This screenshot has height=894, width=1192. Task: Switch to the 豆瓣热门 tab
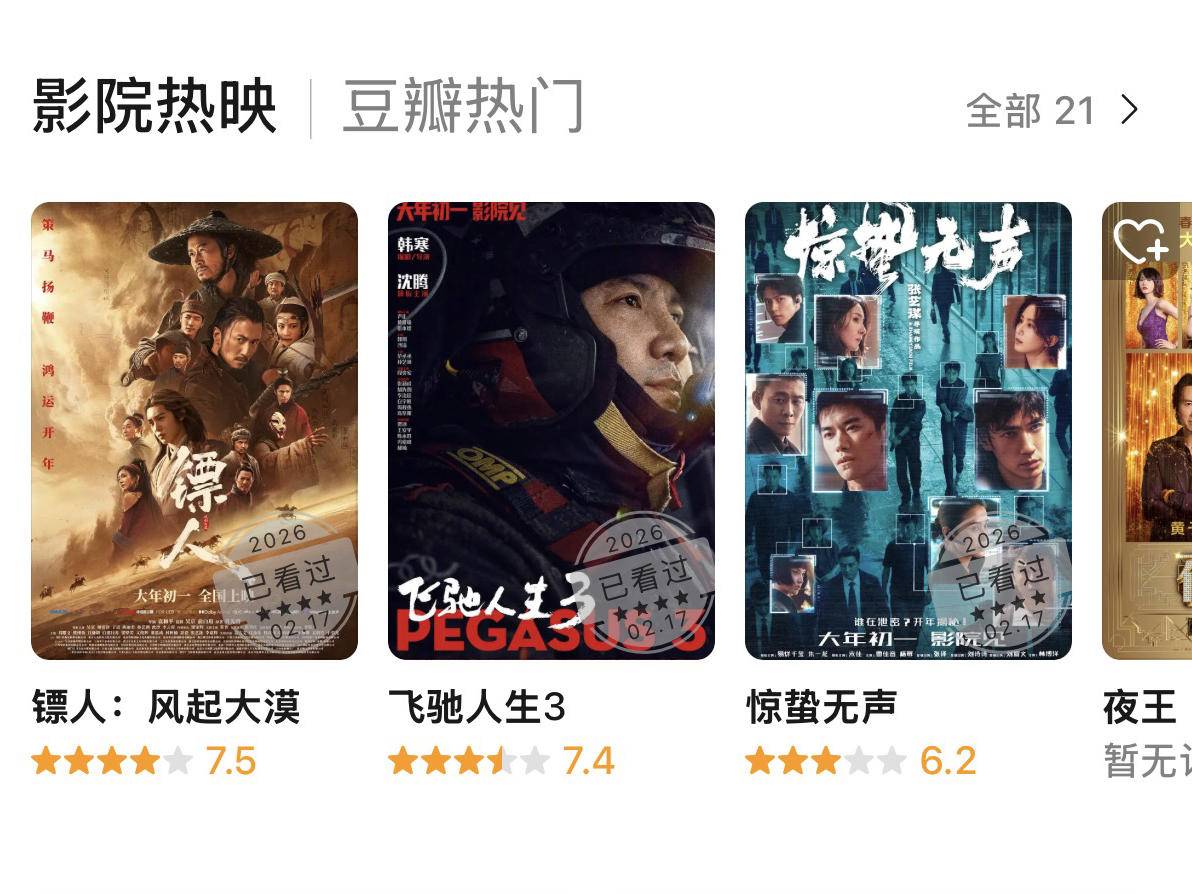(x=462, y=107)
